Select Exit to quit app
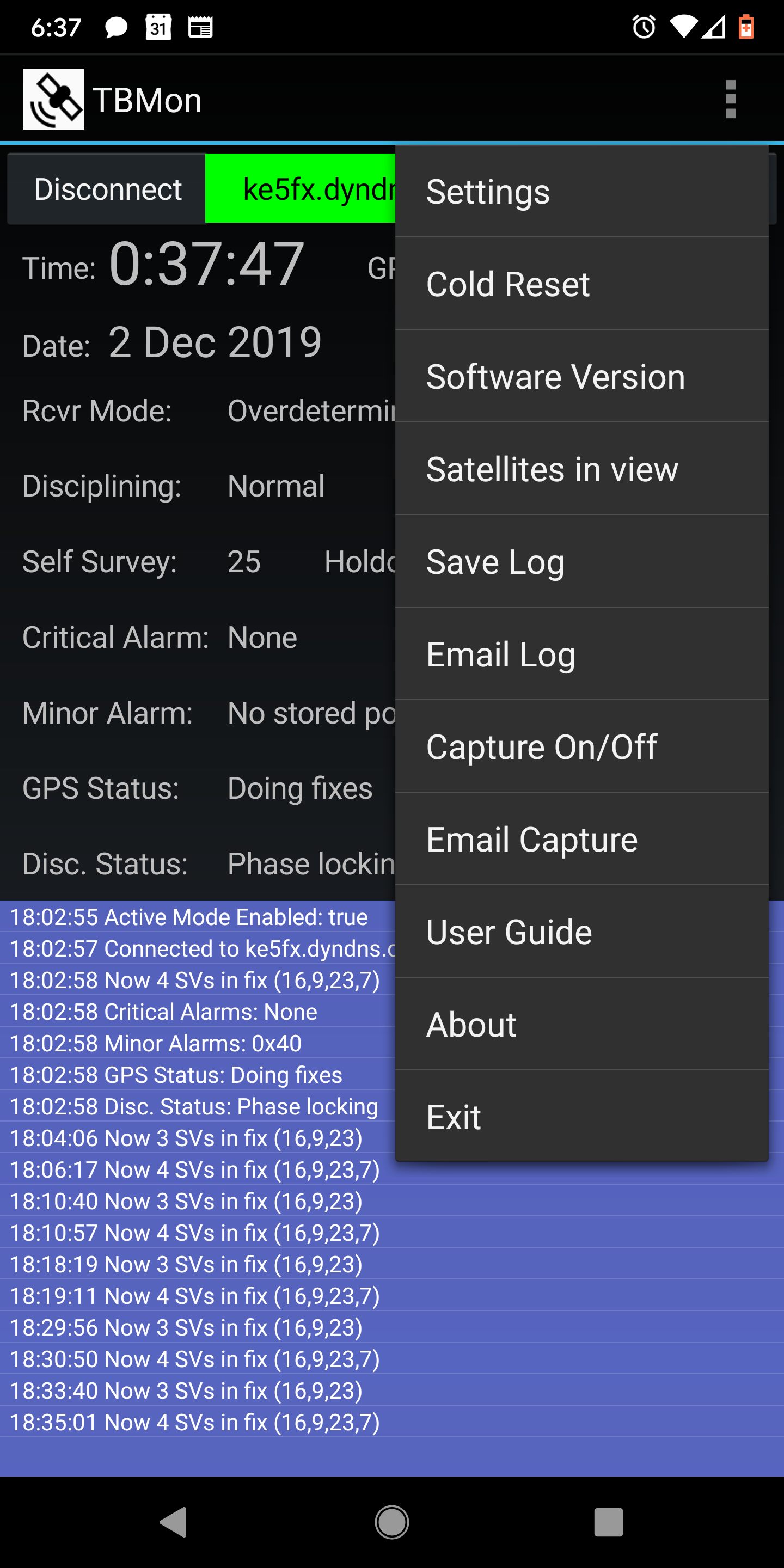 [581, 1117]
